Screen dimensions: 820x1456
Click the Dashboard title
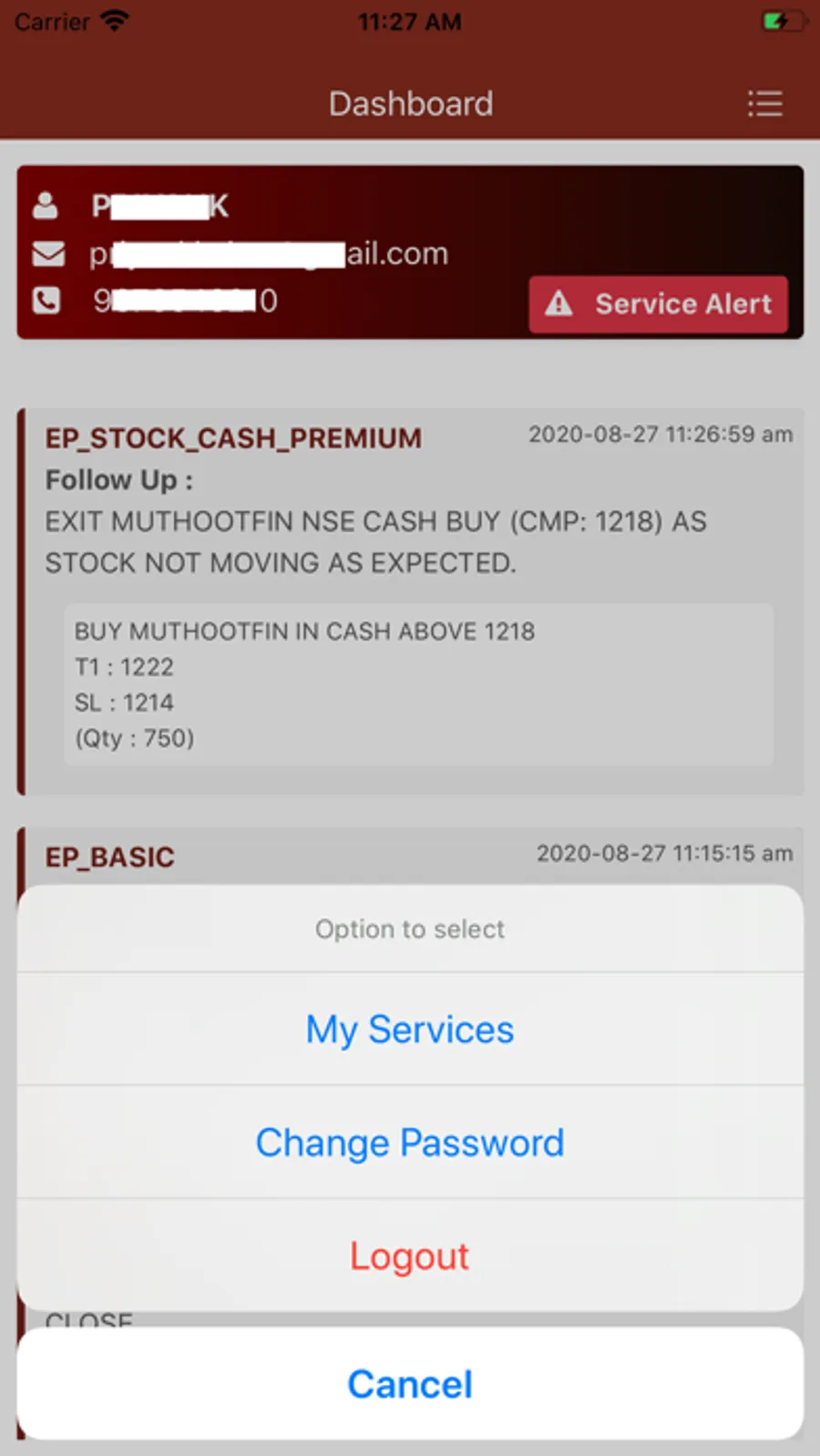point(410,103)
